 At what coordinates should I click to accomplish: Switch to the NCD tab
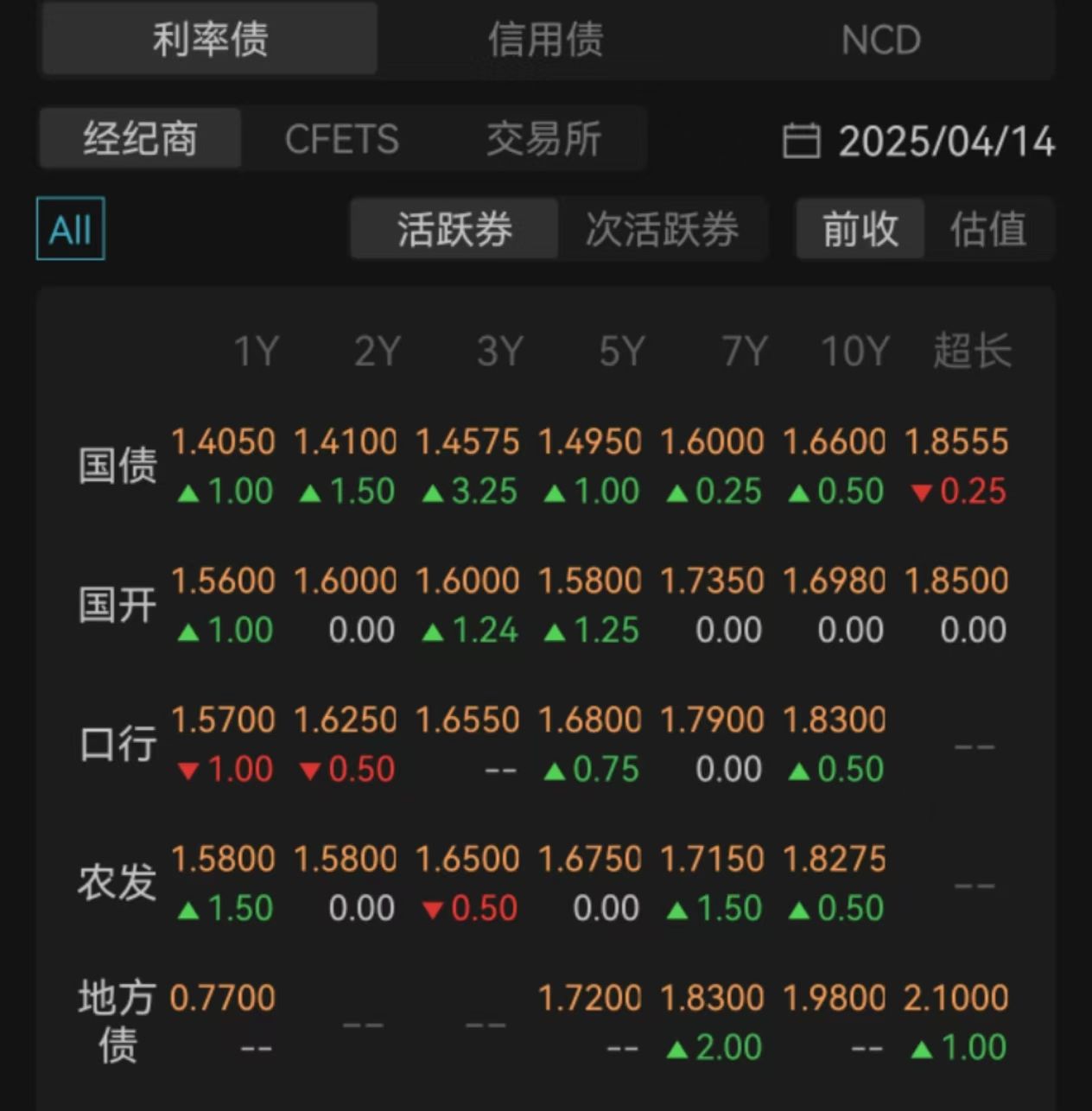click(x=880, y=41)
